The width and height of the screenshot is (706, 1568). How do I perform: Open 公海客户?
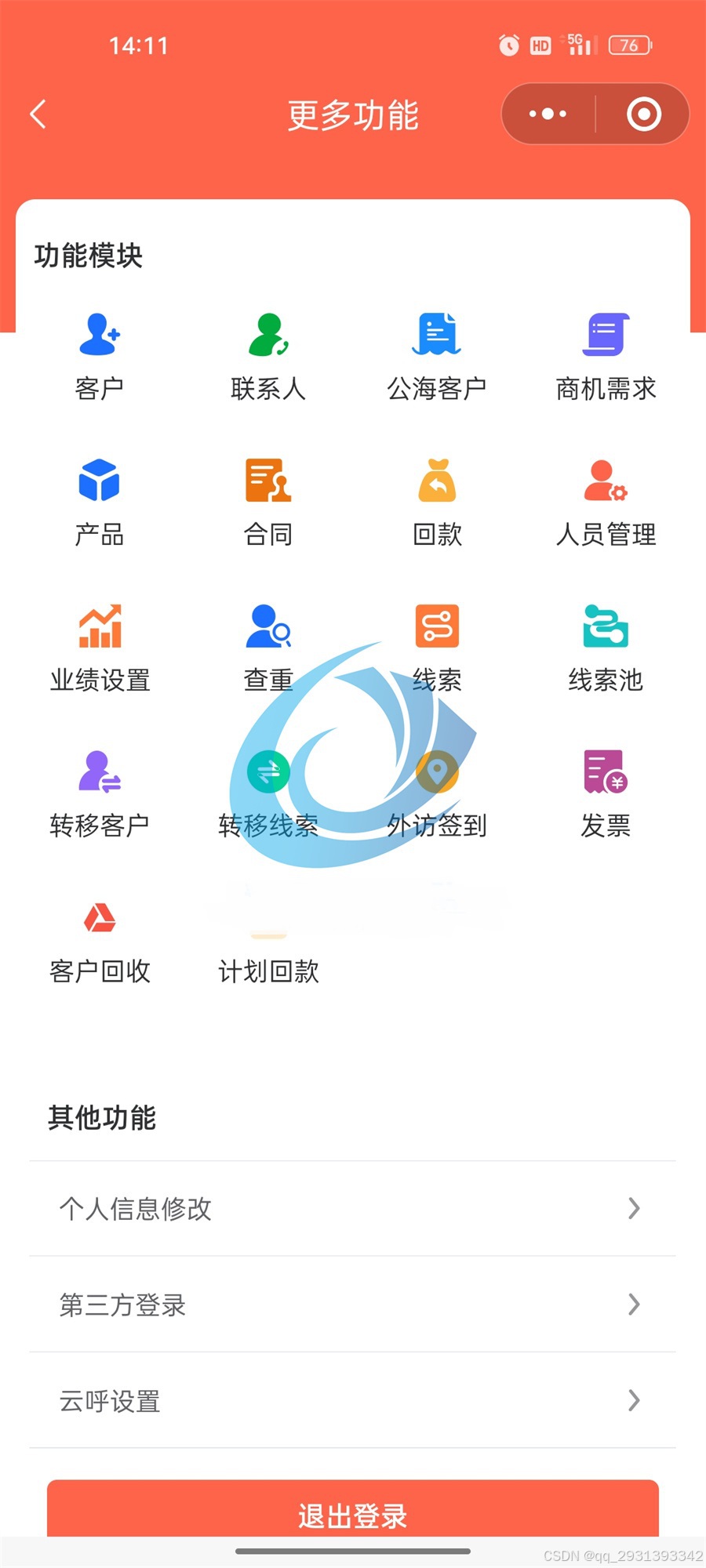tap(437, 354)
